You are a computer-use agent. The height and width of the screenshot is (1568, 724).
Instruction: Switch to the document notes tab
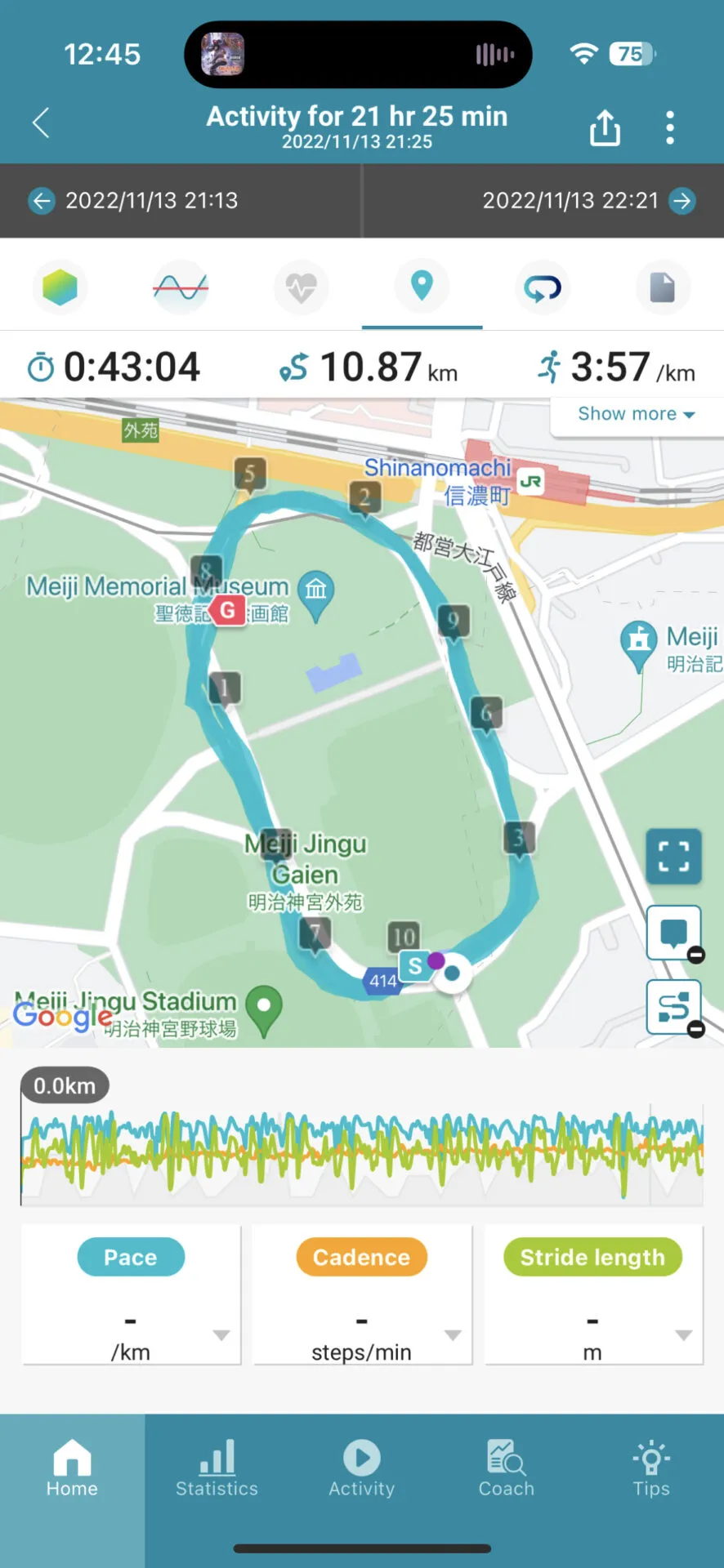pos(662,287)
